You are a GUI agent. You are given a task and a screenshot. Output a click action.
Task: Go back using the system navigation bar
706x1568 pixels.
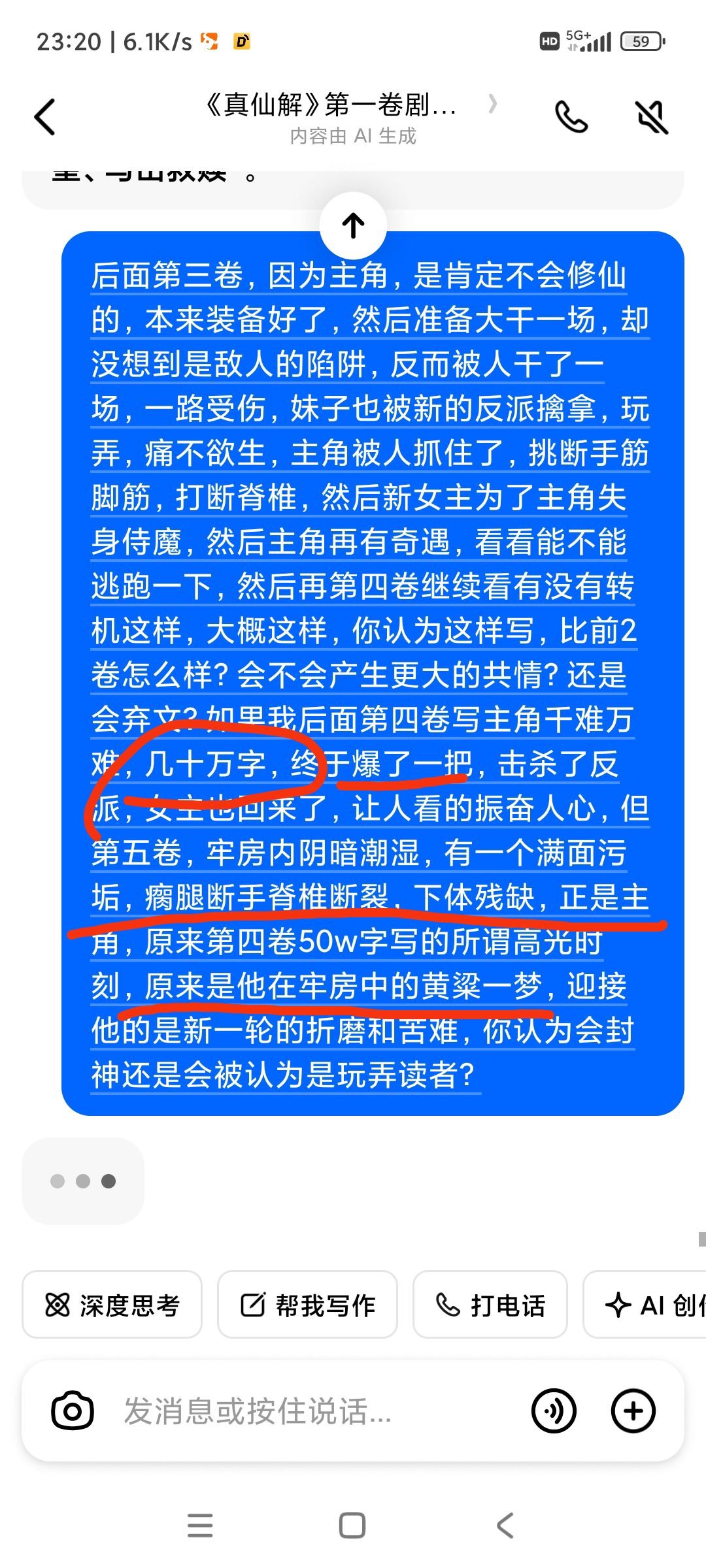(x=505, y=1526)
